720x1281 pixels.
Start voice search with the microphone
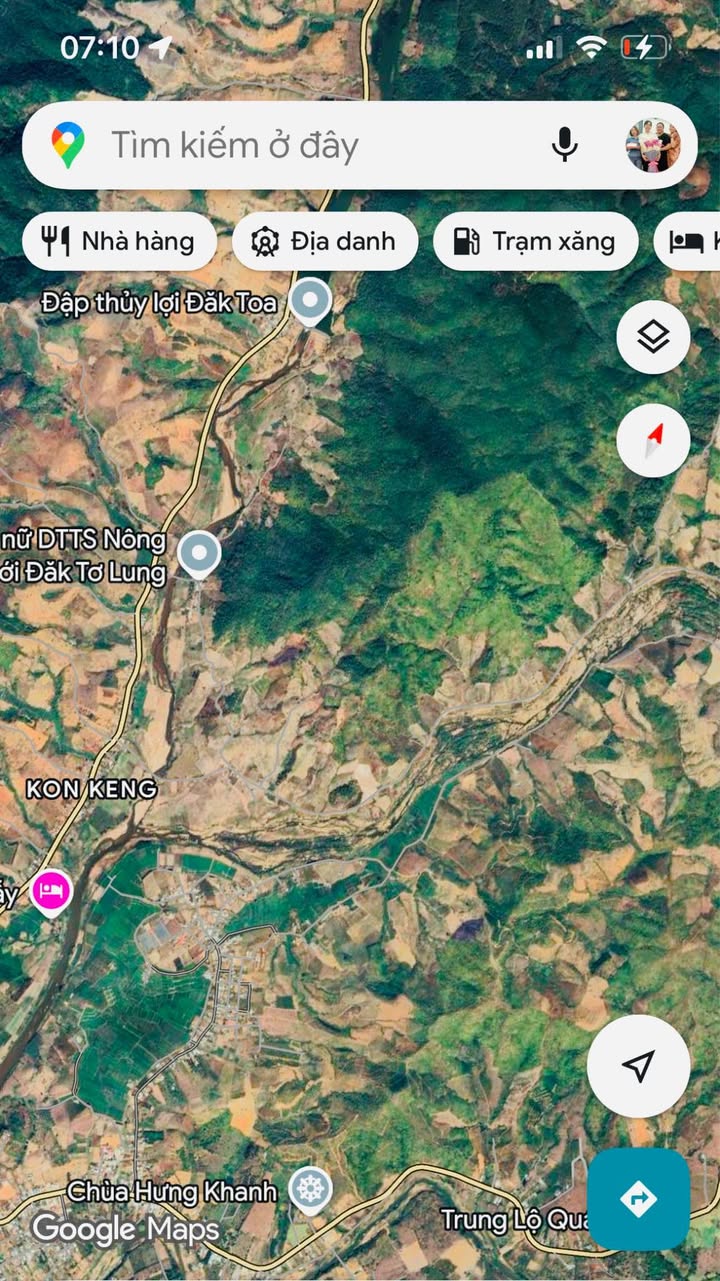pos(565,146)
